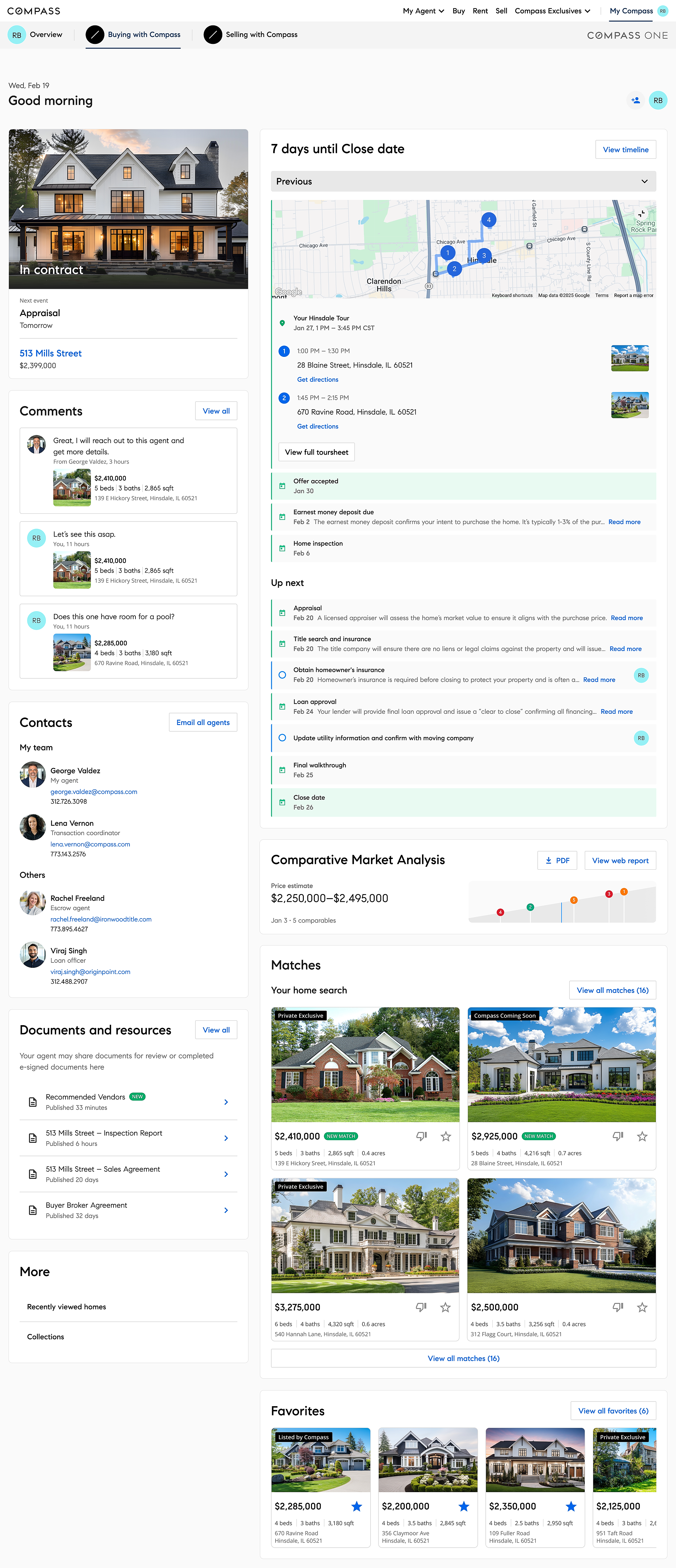Favorite the $2,410,000 Hickory Street home
This screenshot has width=676, height=1568.
[446, 1136]
